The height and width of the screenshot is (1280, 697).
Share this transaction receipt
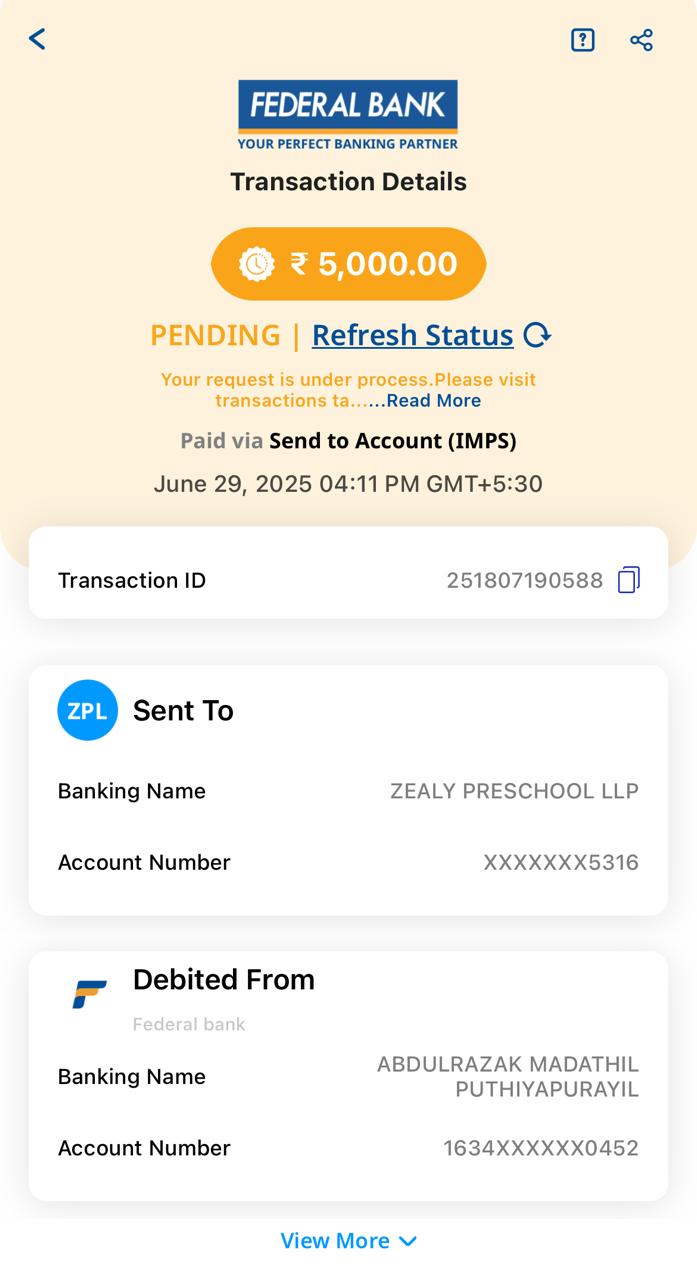pyautogui.click(x=641, y=40)
